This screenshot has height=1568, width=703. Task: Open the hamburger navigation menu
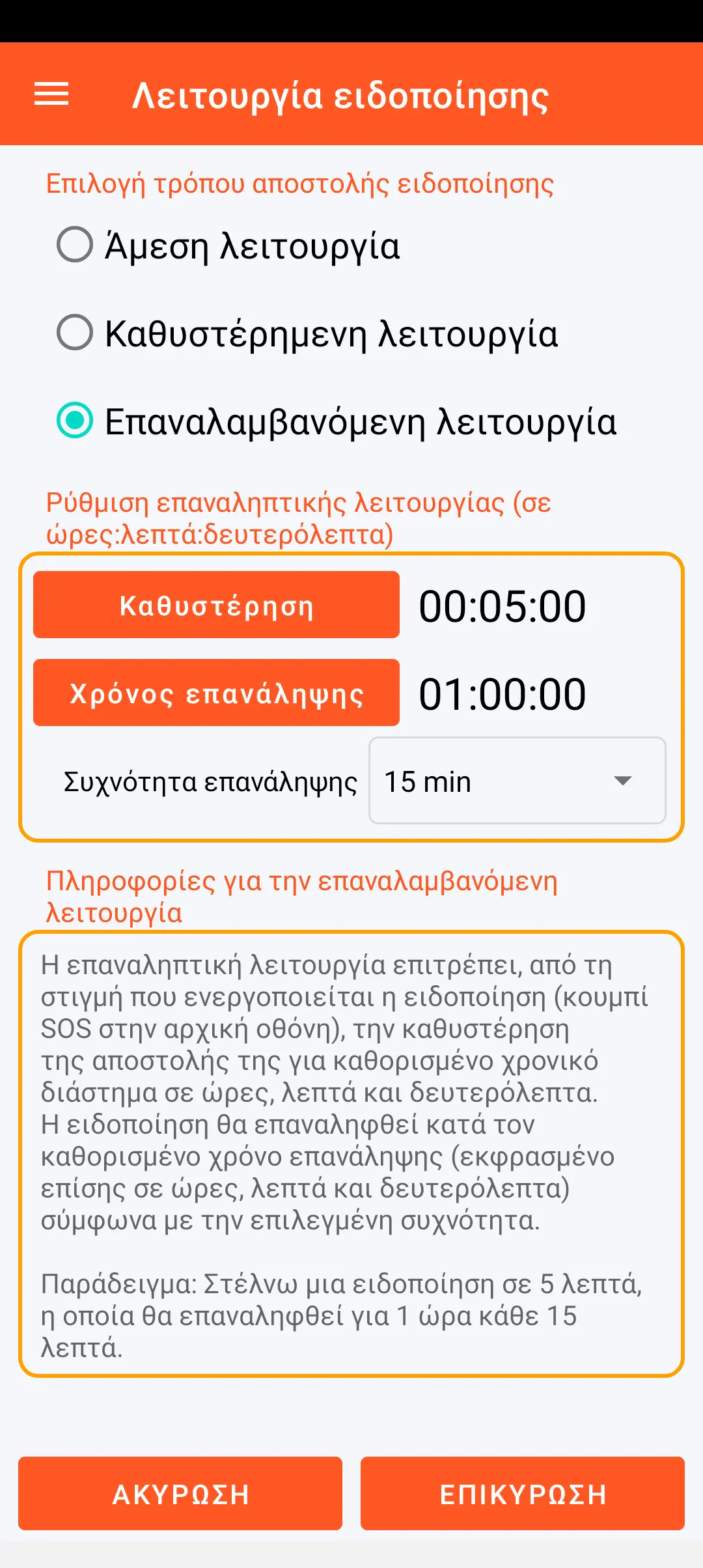(51, 94)
